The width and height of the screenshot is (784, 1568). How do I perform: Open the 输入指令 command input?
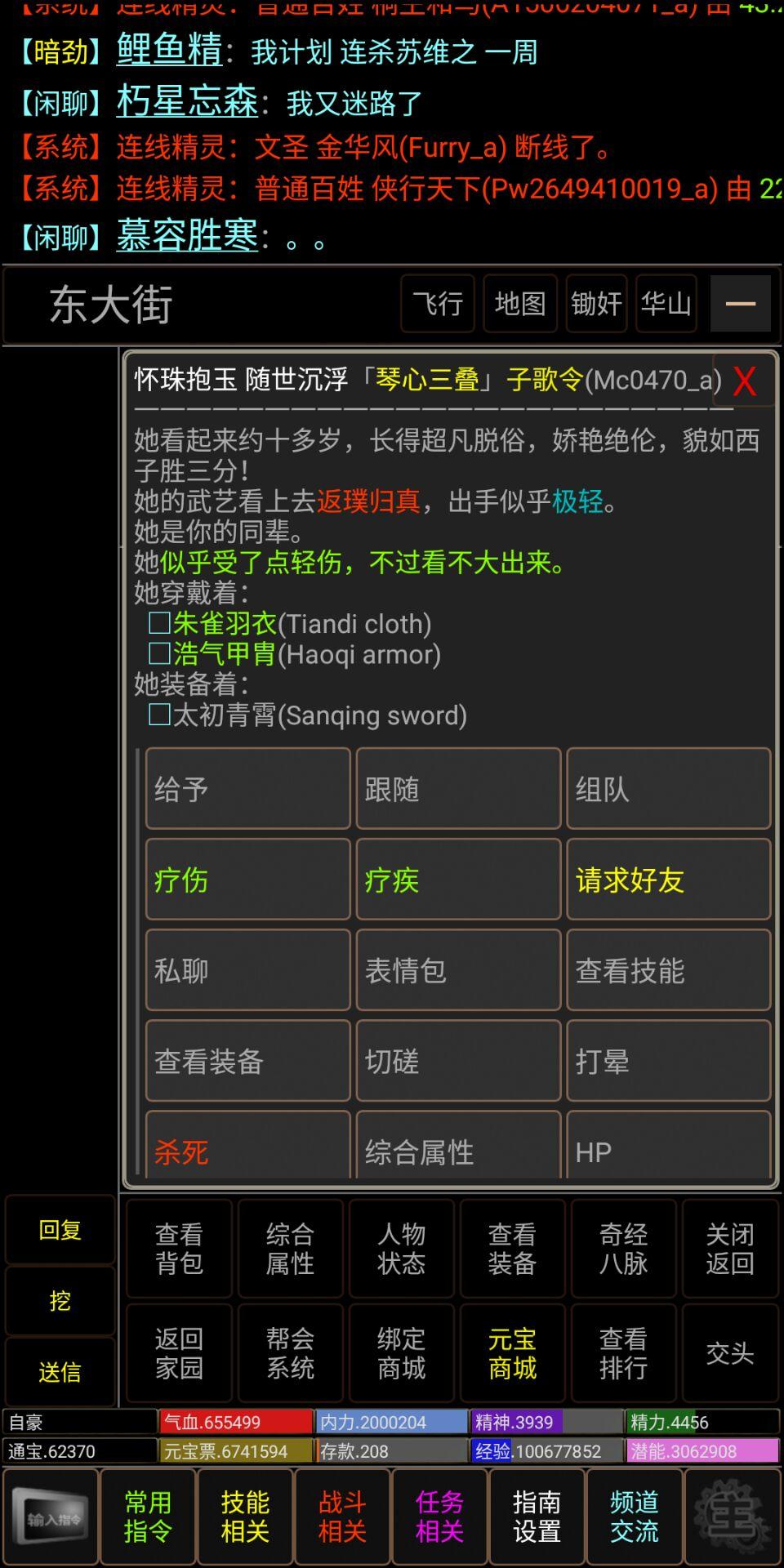(51, 1517)
